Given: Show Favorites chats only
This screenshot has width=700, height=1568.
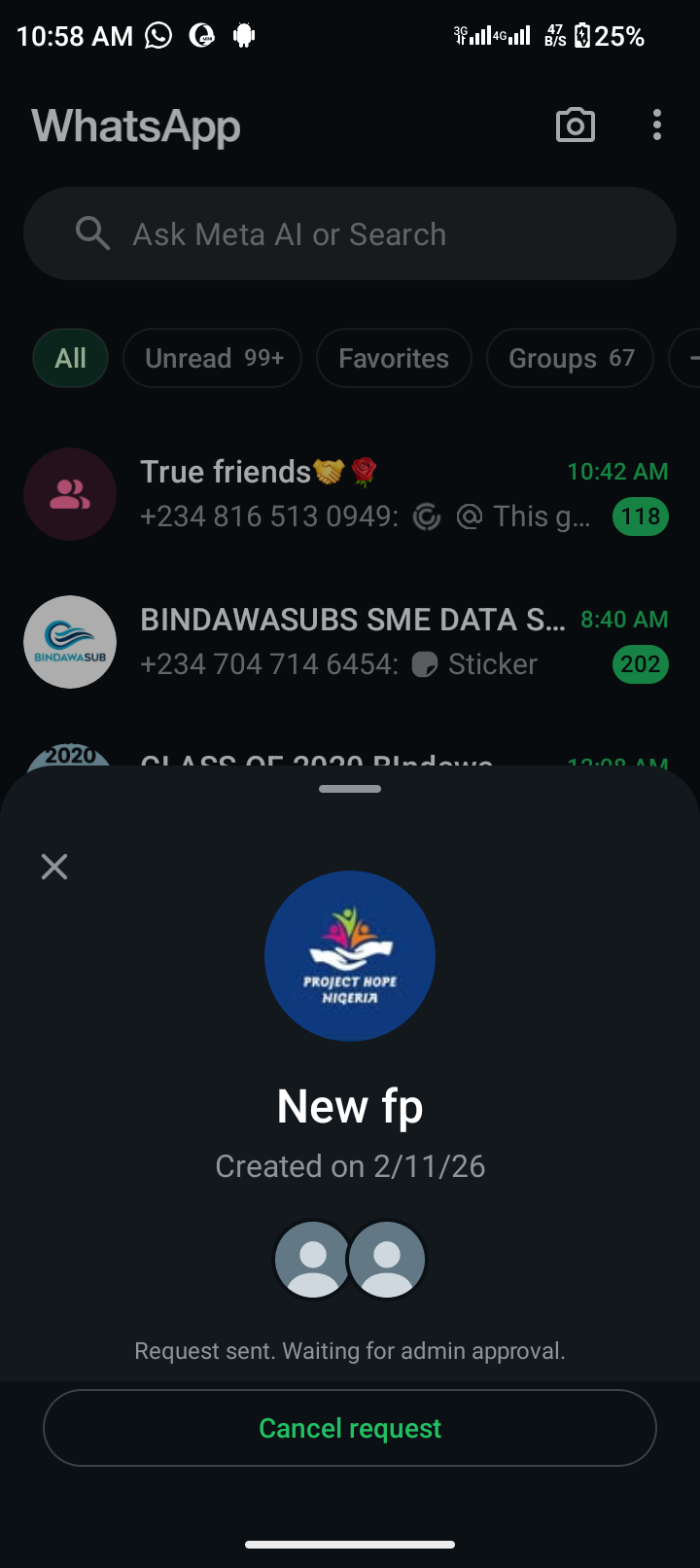Looking at the screenshot, I should click(x=394, y=359).
